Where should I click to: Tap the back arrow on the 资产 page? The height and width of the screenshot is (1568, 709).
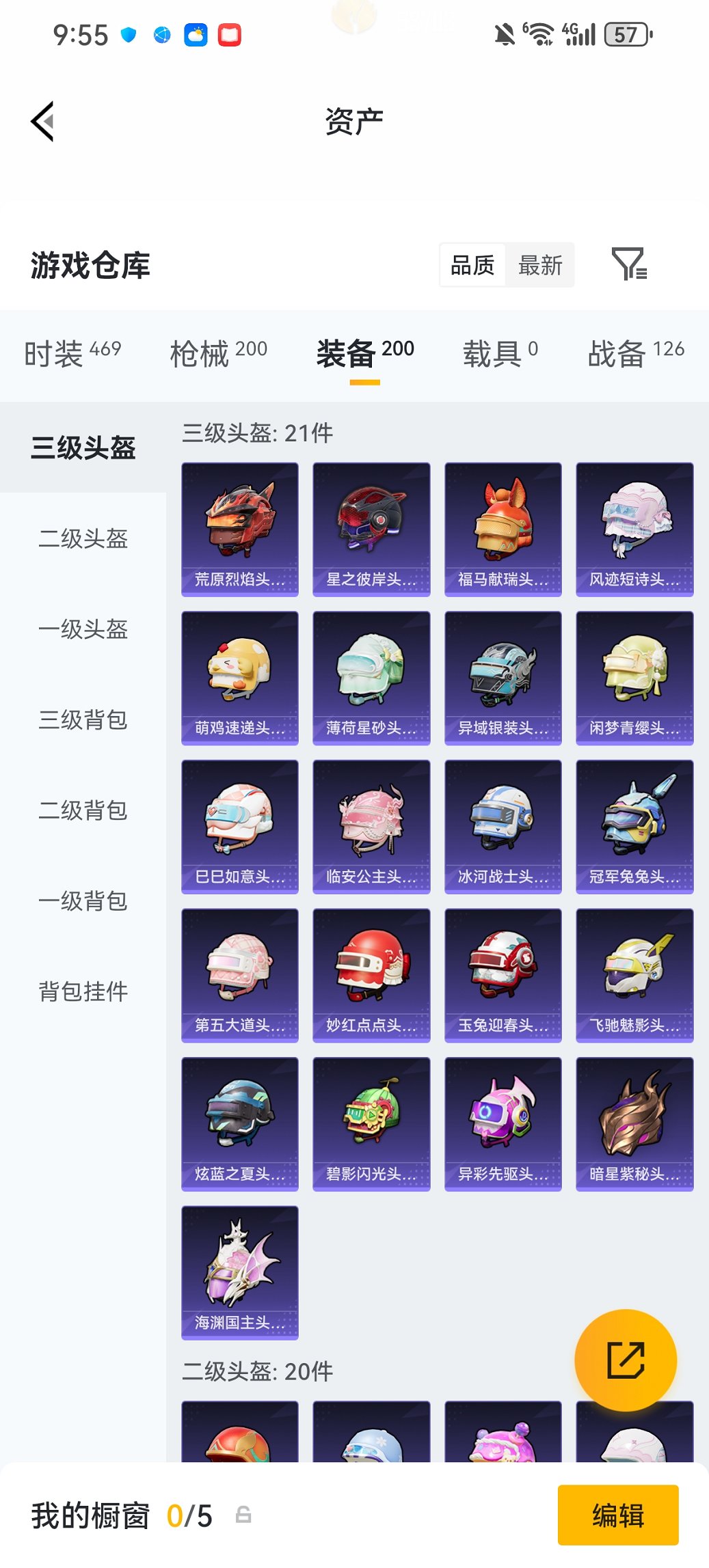[x=44, y=120]
